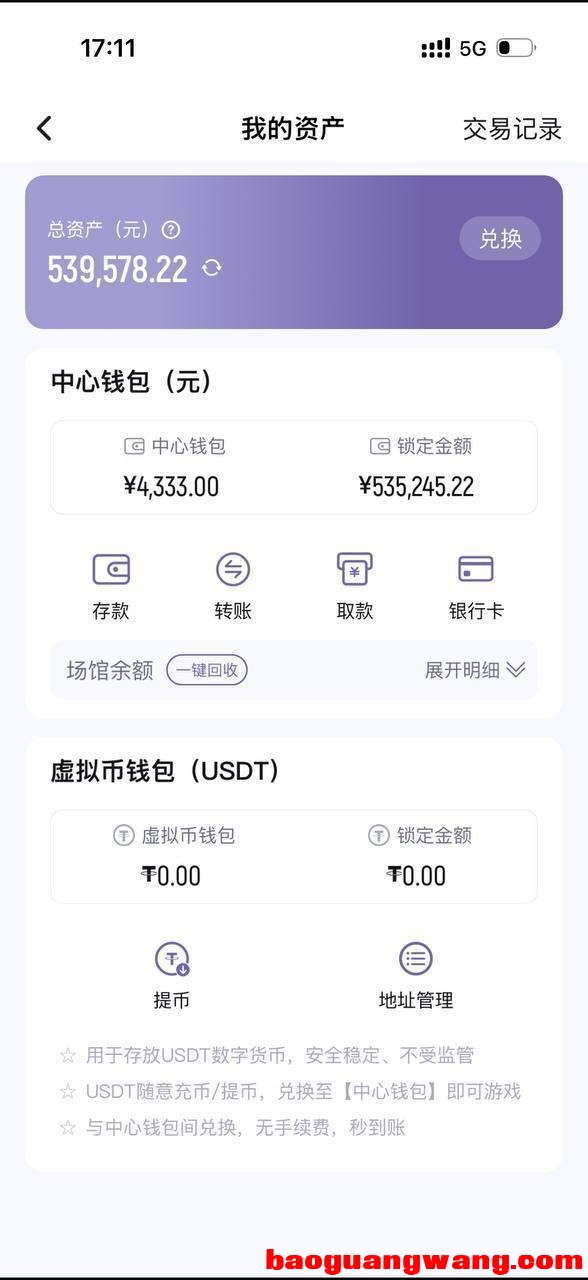The width and height of the screenshot is (588, 1280).
Task: Open the help icon next to 总资产
Action: pyautogui.click(x=171, y=230)
